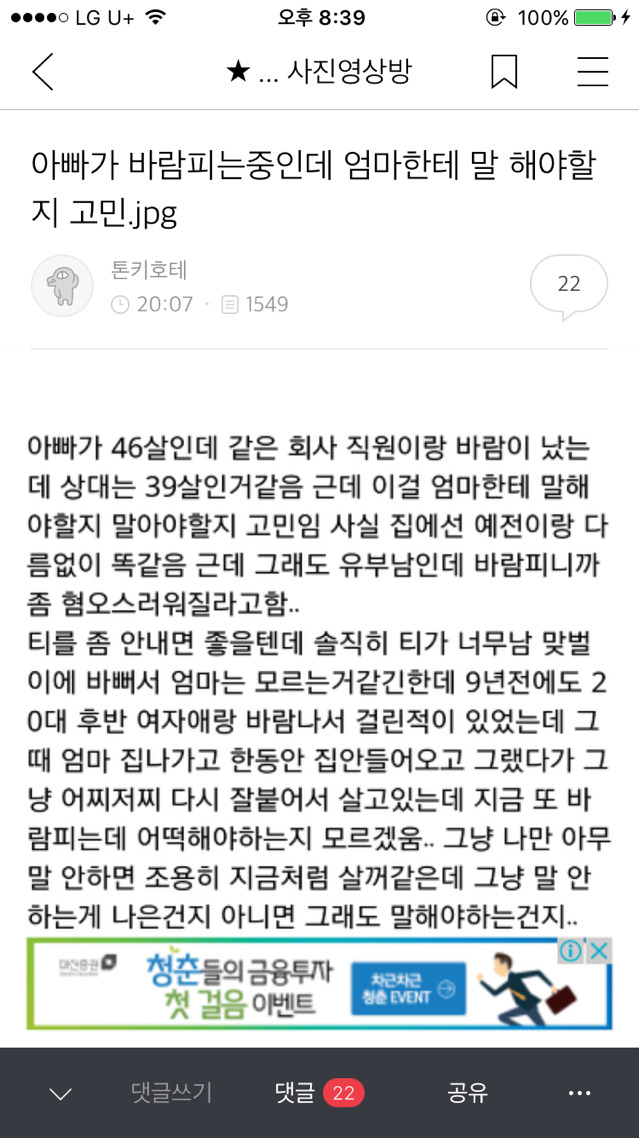
Task: Open the 청춘 EVENT ad banner
Action: pyautogui.click(x=320, y=983)
